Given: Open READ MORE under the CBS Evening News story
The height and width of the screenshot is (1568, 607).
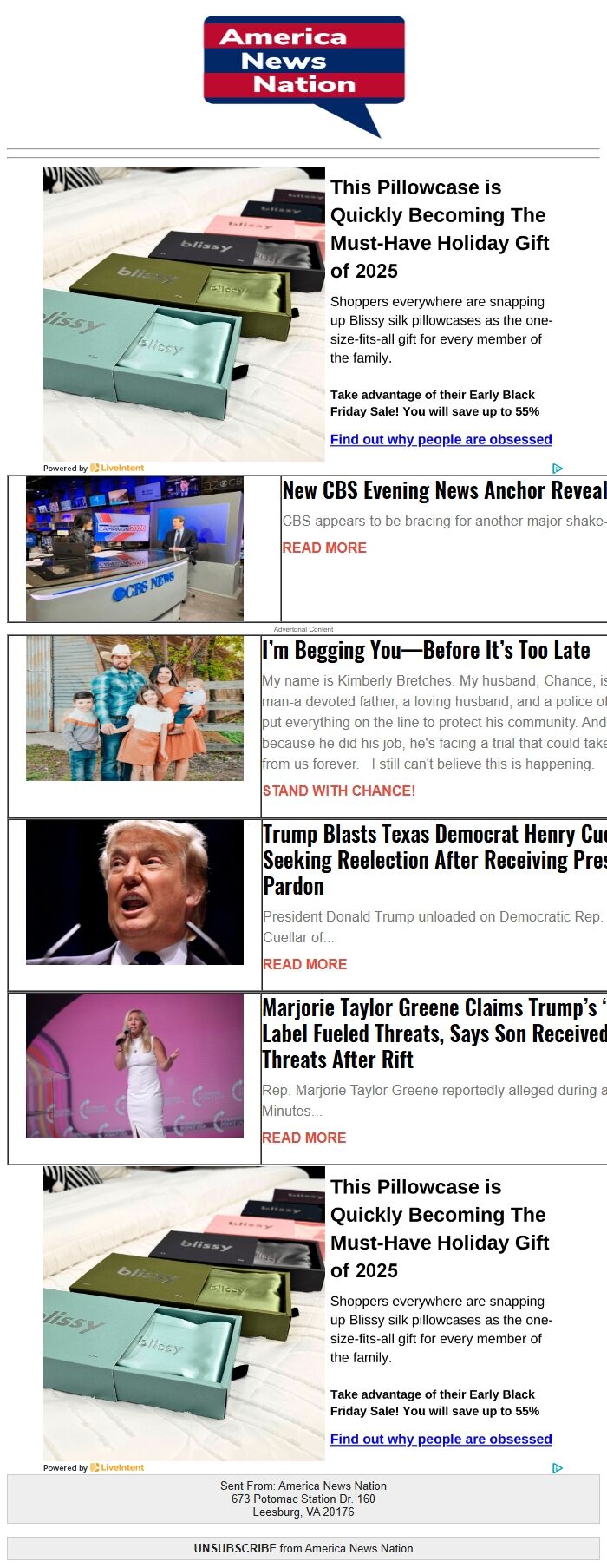Looking at the screenshot, I should (x=323, y=548).
